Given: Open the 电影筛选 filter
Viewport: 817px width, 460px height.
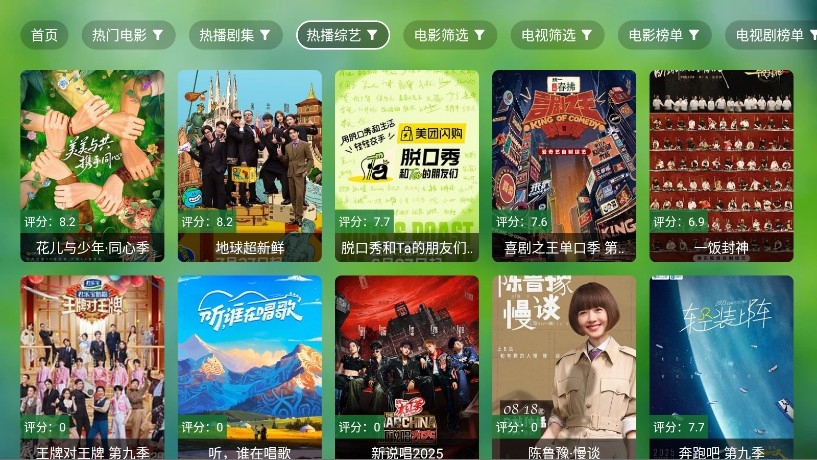Looking at the screenshot, I should pos(450,35).
